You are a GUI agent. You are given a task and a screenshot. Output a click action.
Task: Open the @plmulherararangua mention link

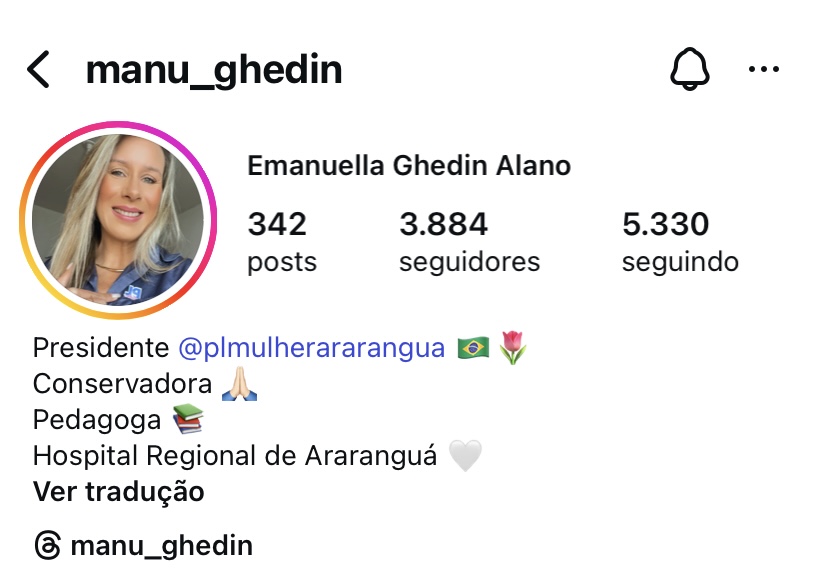311,348
